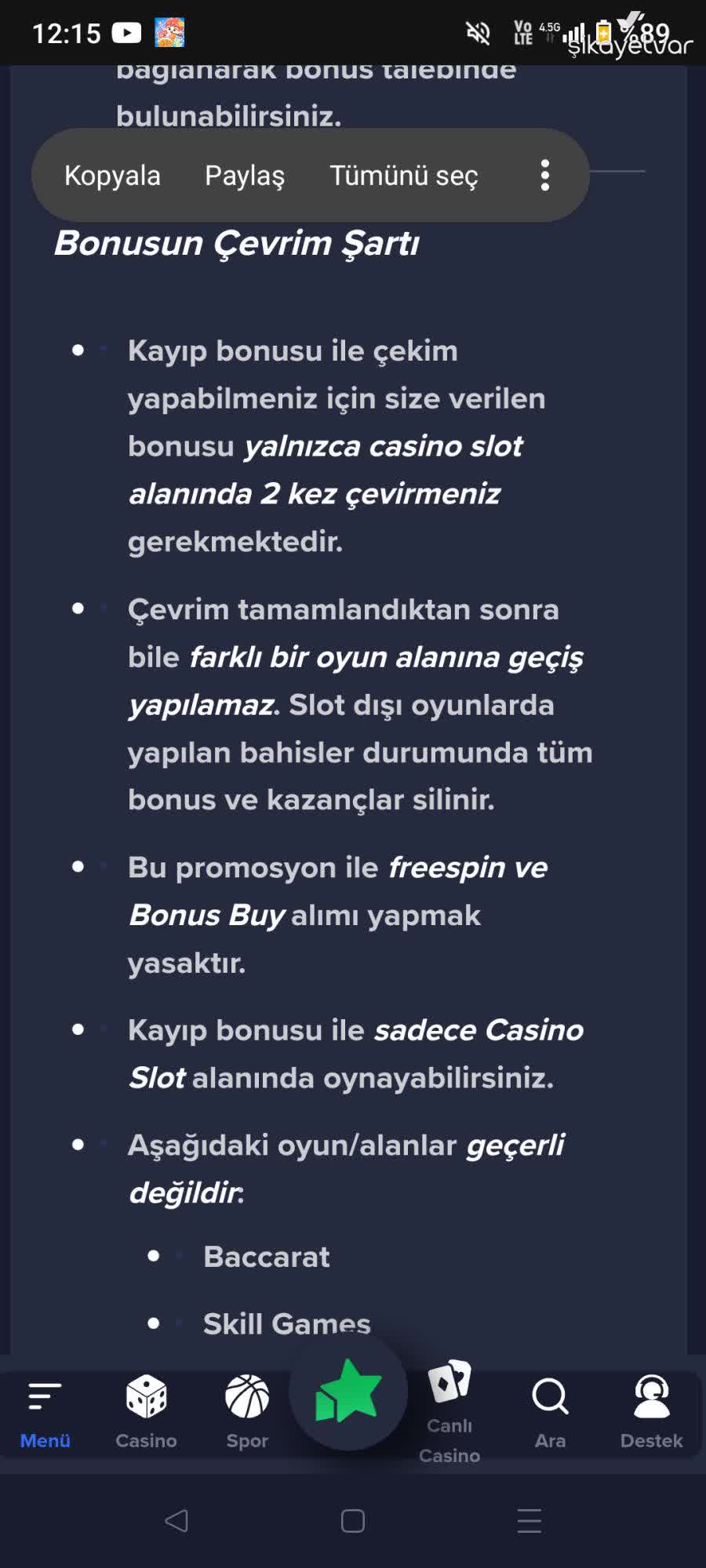Image resolution: width=706 pixels, height=1568 pixels.
Task: Share the selection with Paylaş
Action: tap(245, 176)
